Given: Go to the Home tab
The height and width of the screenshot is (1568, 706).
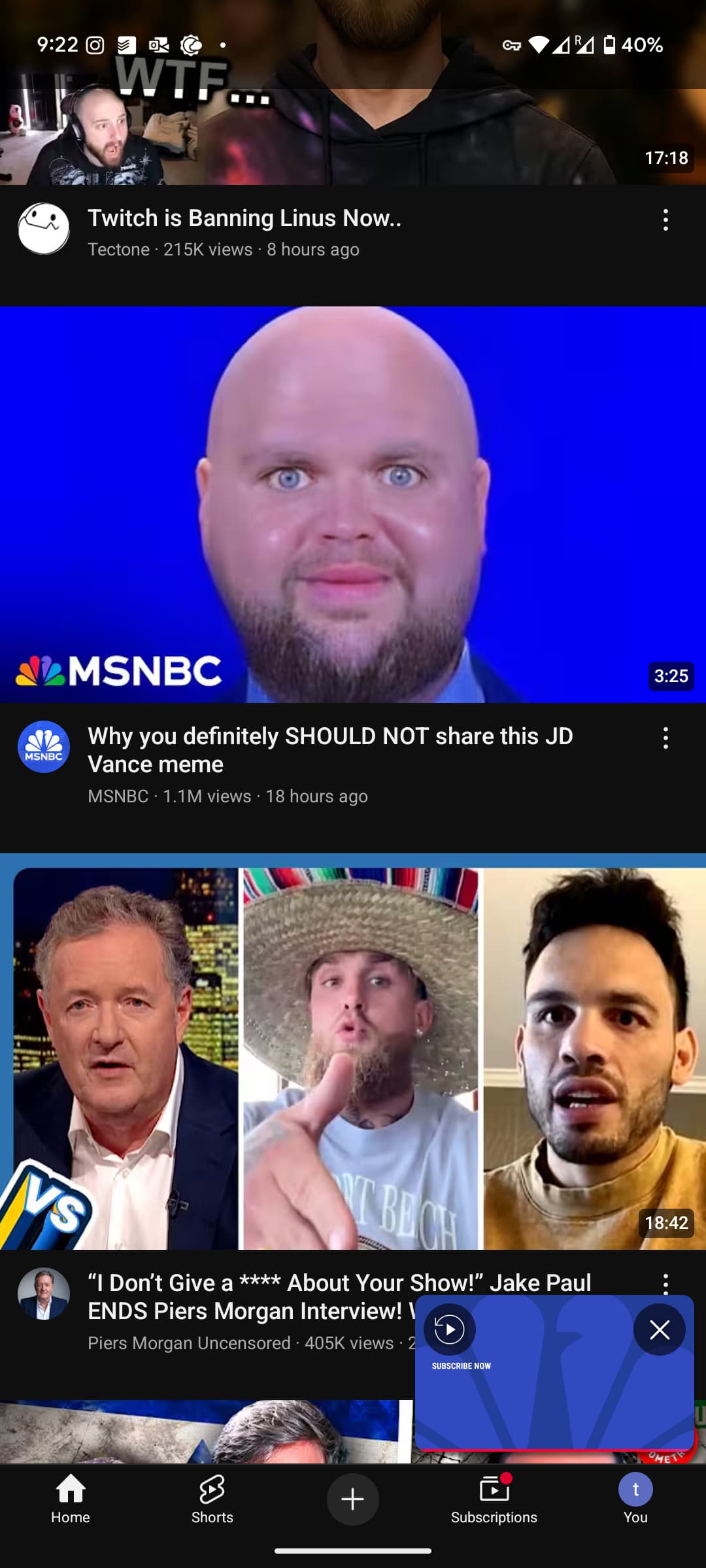Looking at the screenshot, I should (x=71, y=1499).
